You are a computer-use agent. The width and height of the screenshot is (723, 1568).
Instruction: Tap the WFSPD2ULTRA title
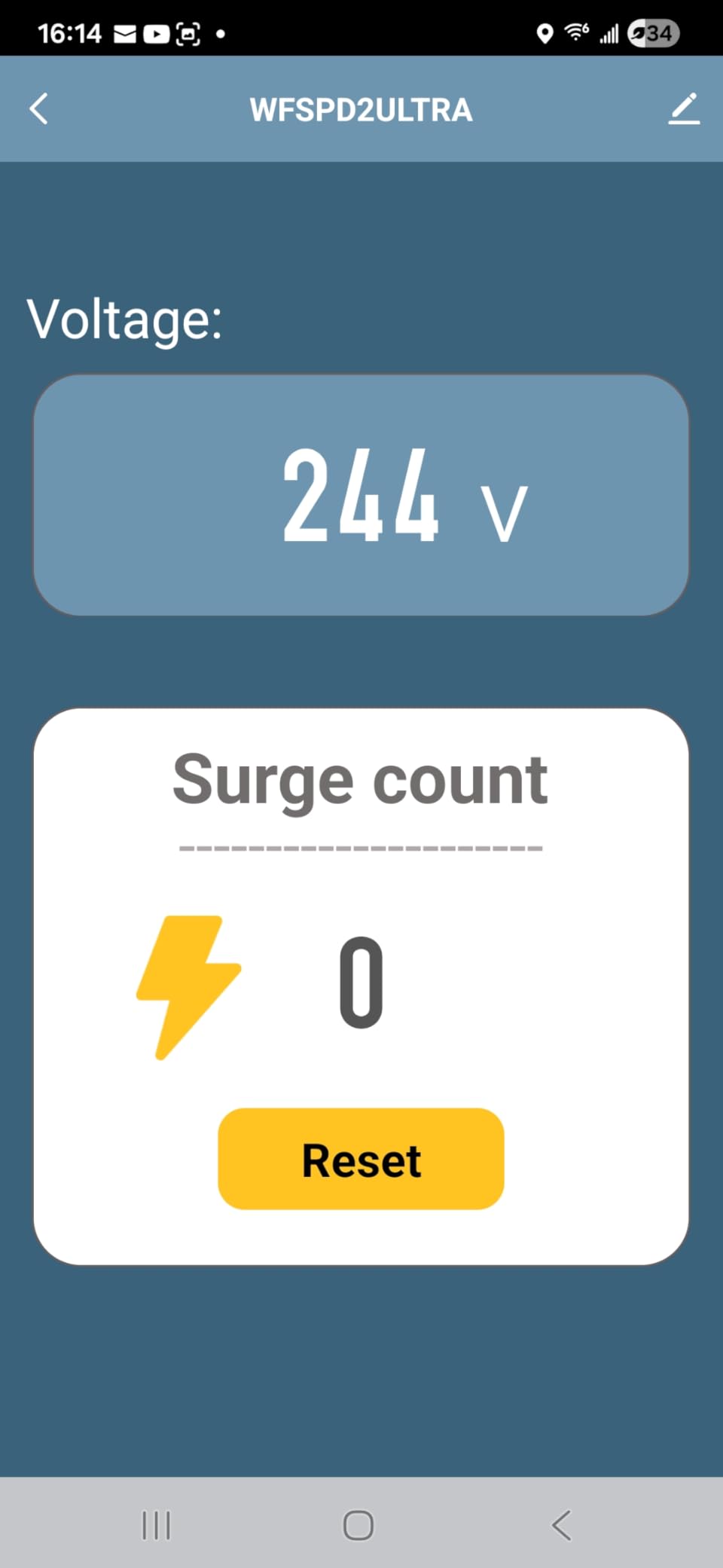pyautogui.click(x=361, y=109)
